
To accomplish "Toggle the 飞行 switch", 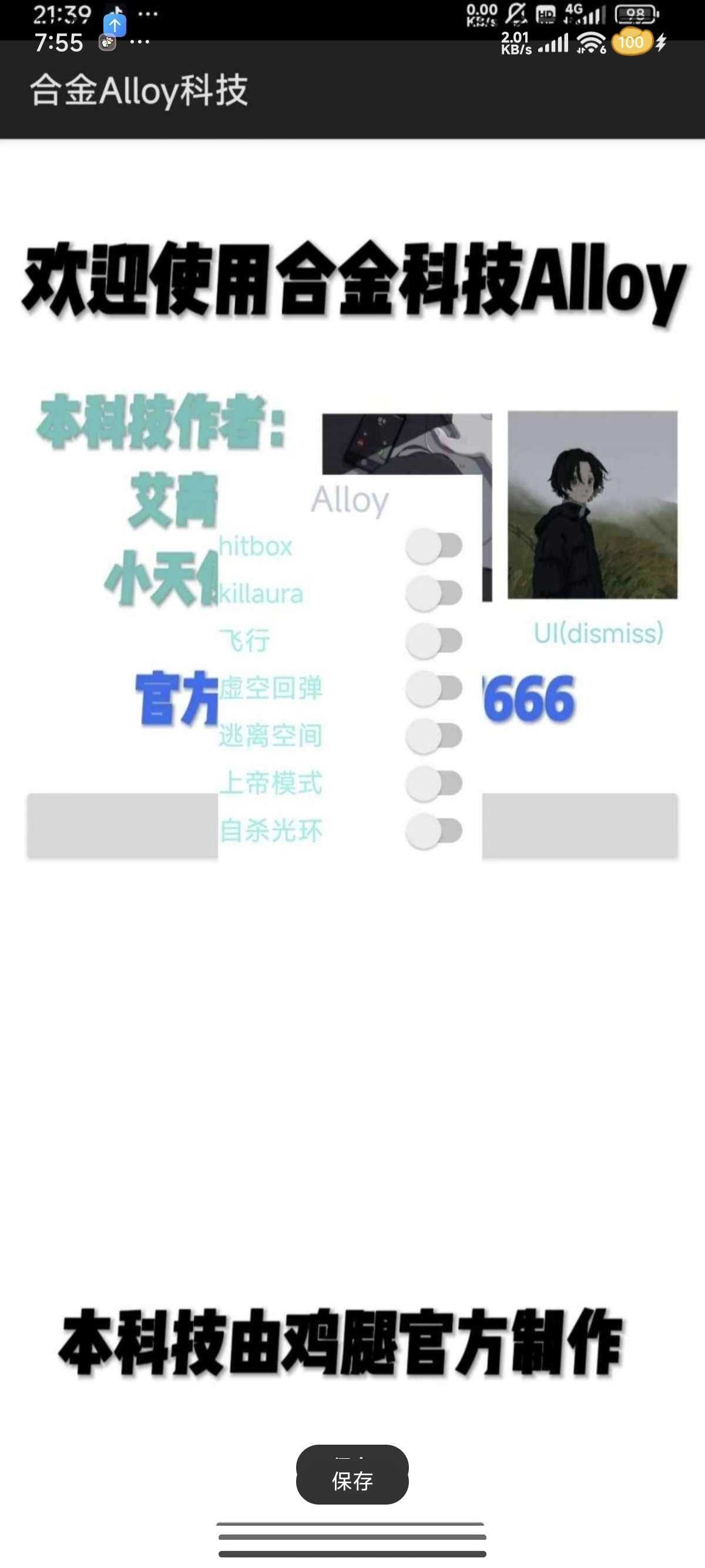I will pyautogui.click(x=434, y=640).
